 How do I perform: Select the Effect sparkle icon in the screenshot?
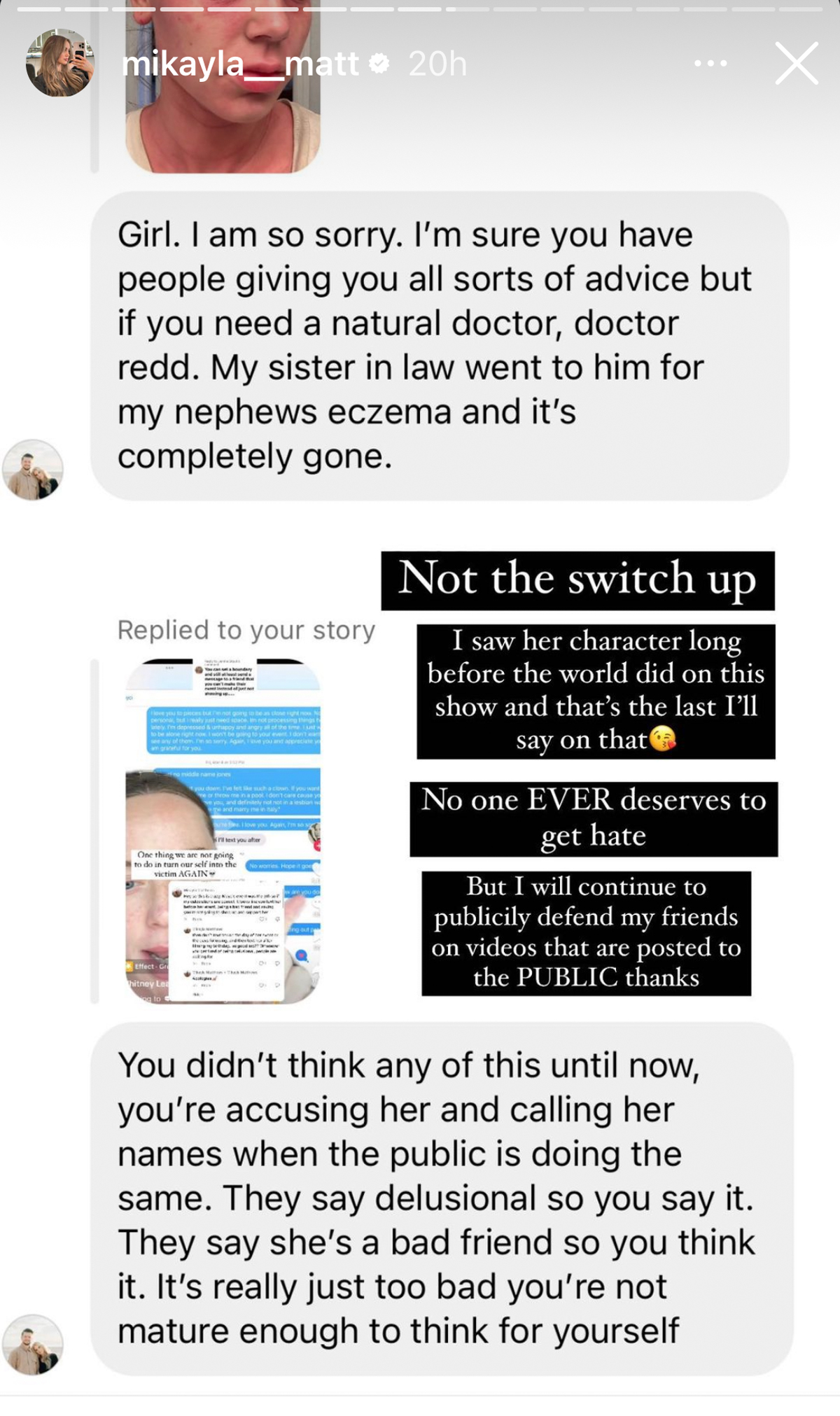(x=128, y=967)
